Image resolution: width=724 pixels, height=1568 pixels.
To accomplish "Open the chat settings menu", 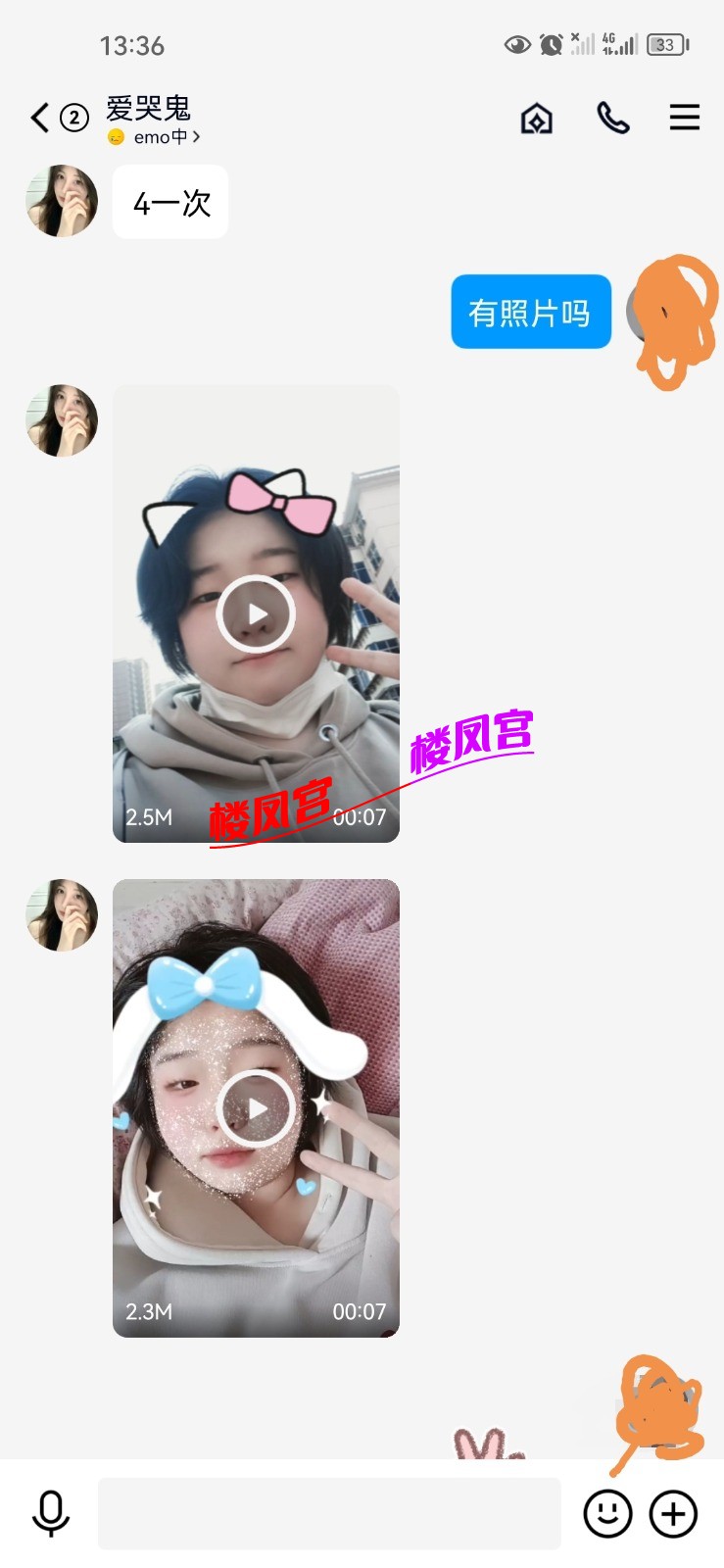I will 684,119.
